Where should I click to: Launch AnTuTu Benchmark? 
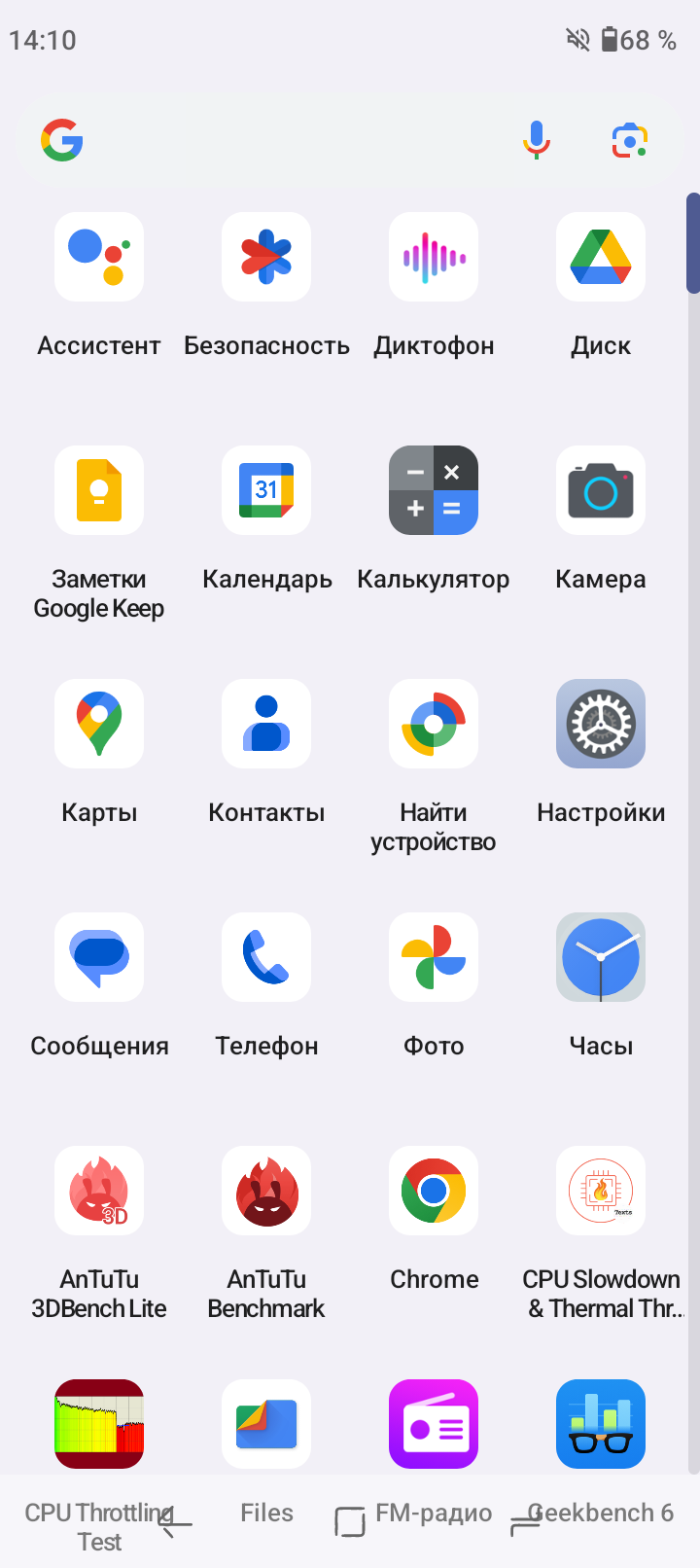[x=266, y=1191]
